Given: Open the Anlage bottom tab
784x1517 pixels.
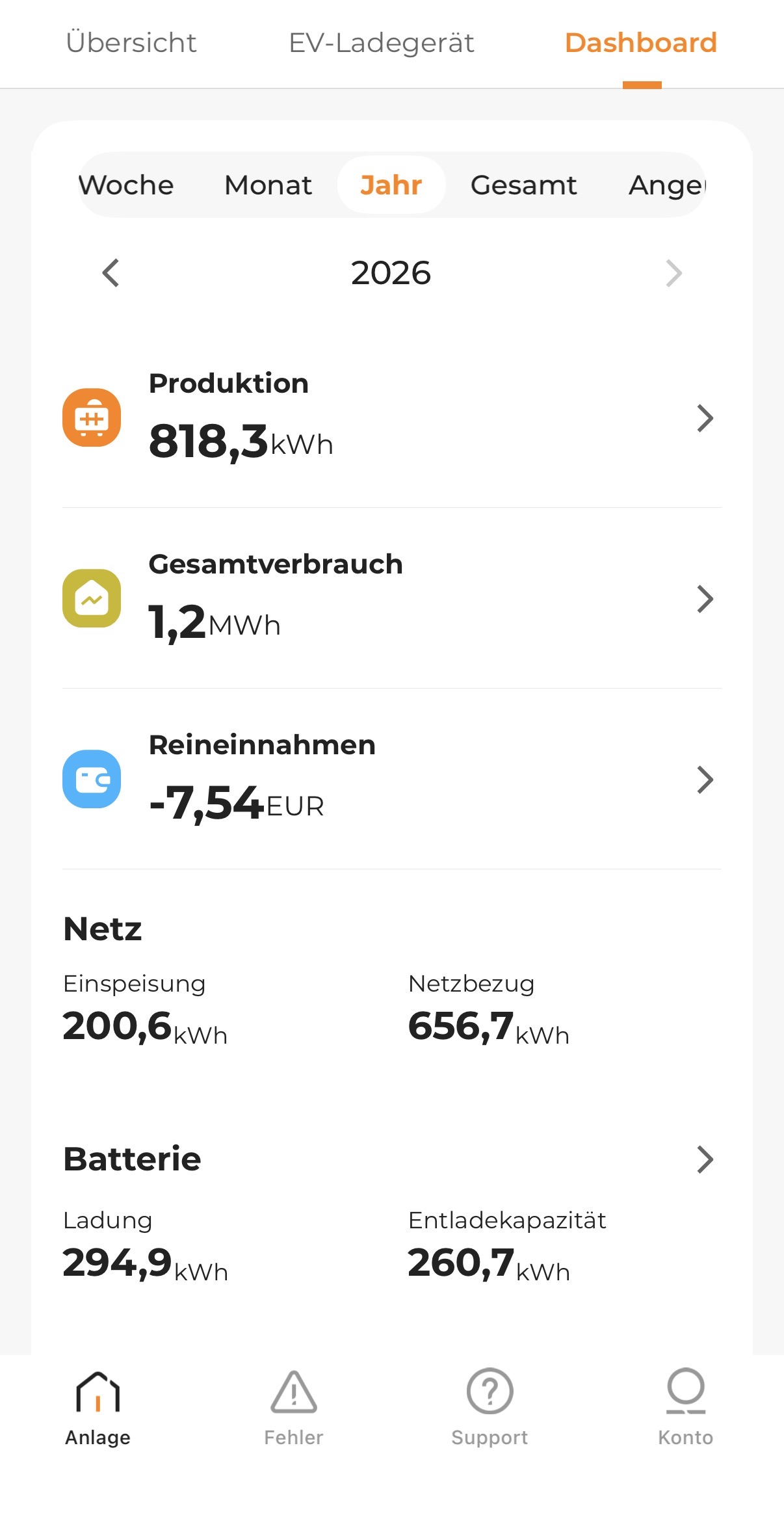Looking at the screenshot, I should (x=98, y=1408).
